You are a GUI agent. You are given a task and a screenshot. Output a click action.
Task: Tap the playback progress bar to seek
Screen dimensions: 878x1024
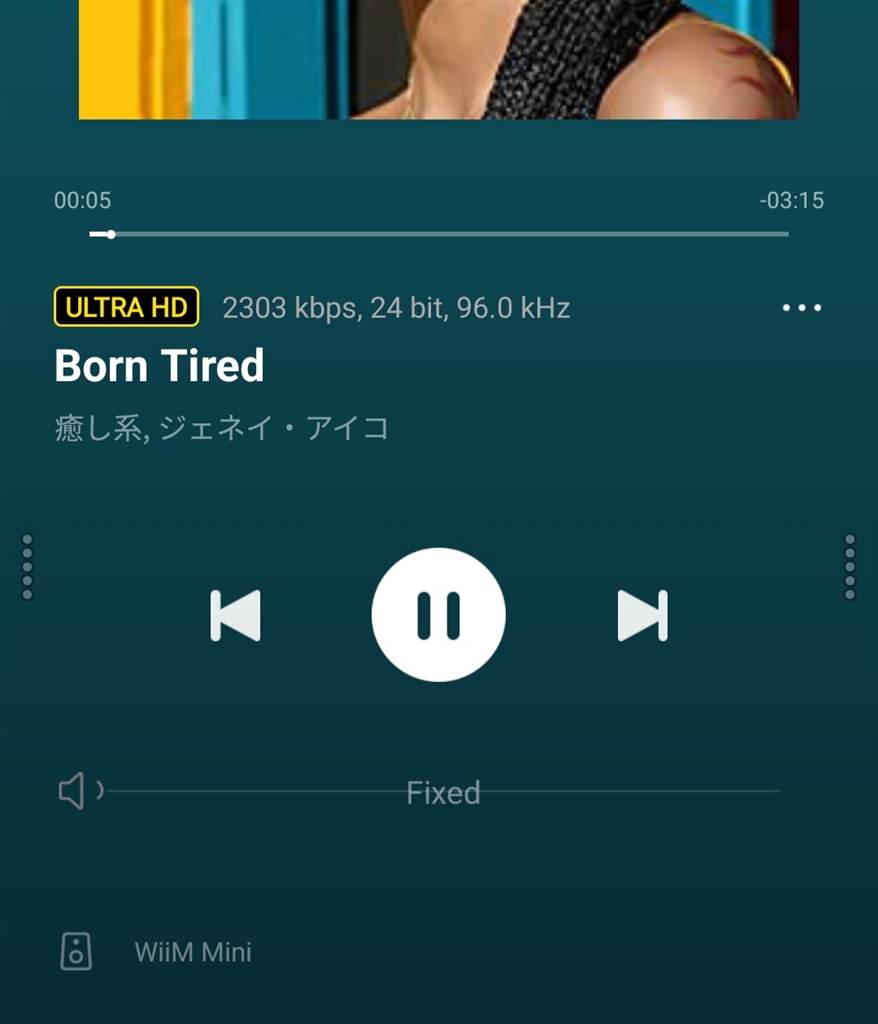(x=440, y=234)
